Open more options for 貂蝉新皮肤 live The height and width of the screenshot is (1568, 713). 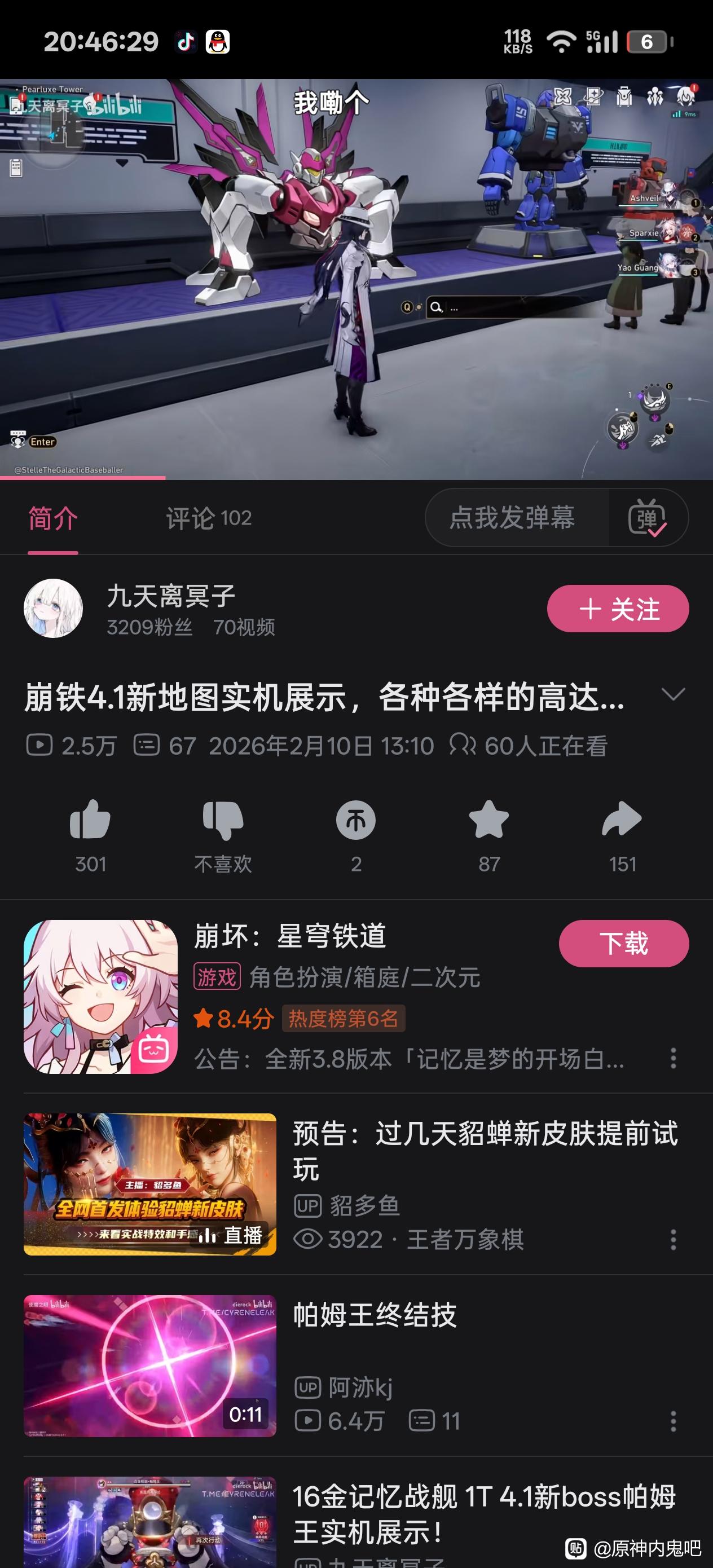(x=673, y=1239)
